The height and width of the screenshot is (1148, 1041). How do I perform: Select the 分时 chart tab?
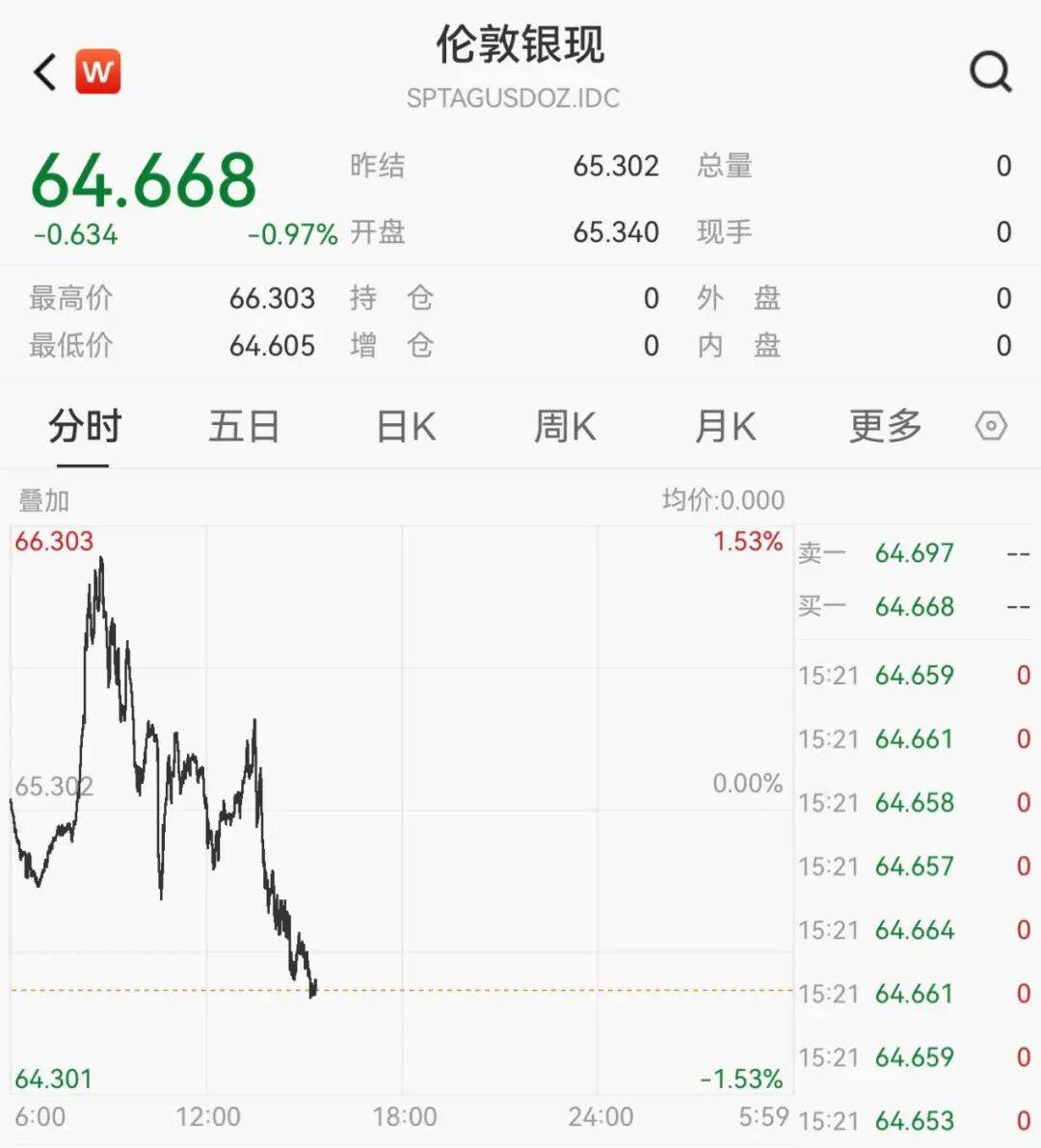[x=85, y=426]
